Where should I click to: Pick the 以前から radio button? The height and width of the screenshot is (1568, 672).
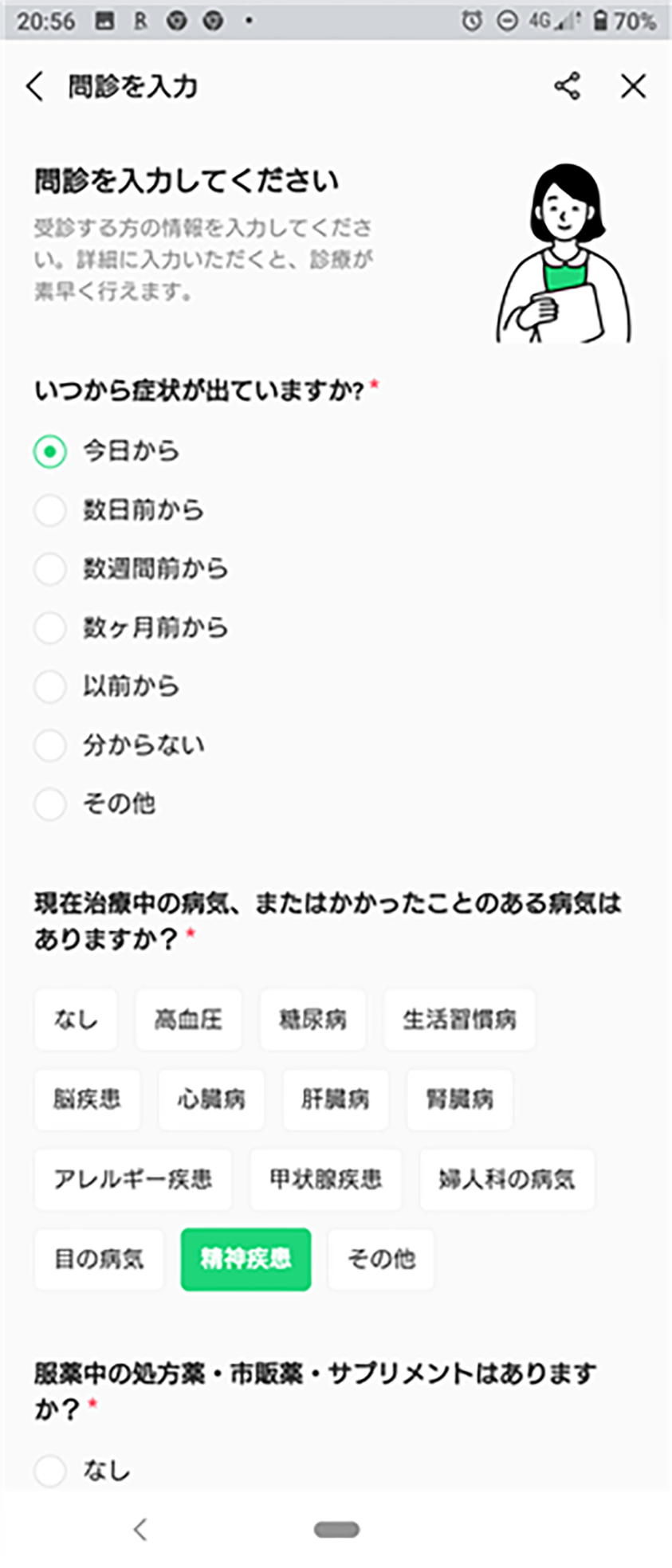(x=49, y=686)
